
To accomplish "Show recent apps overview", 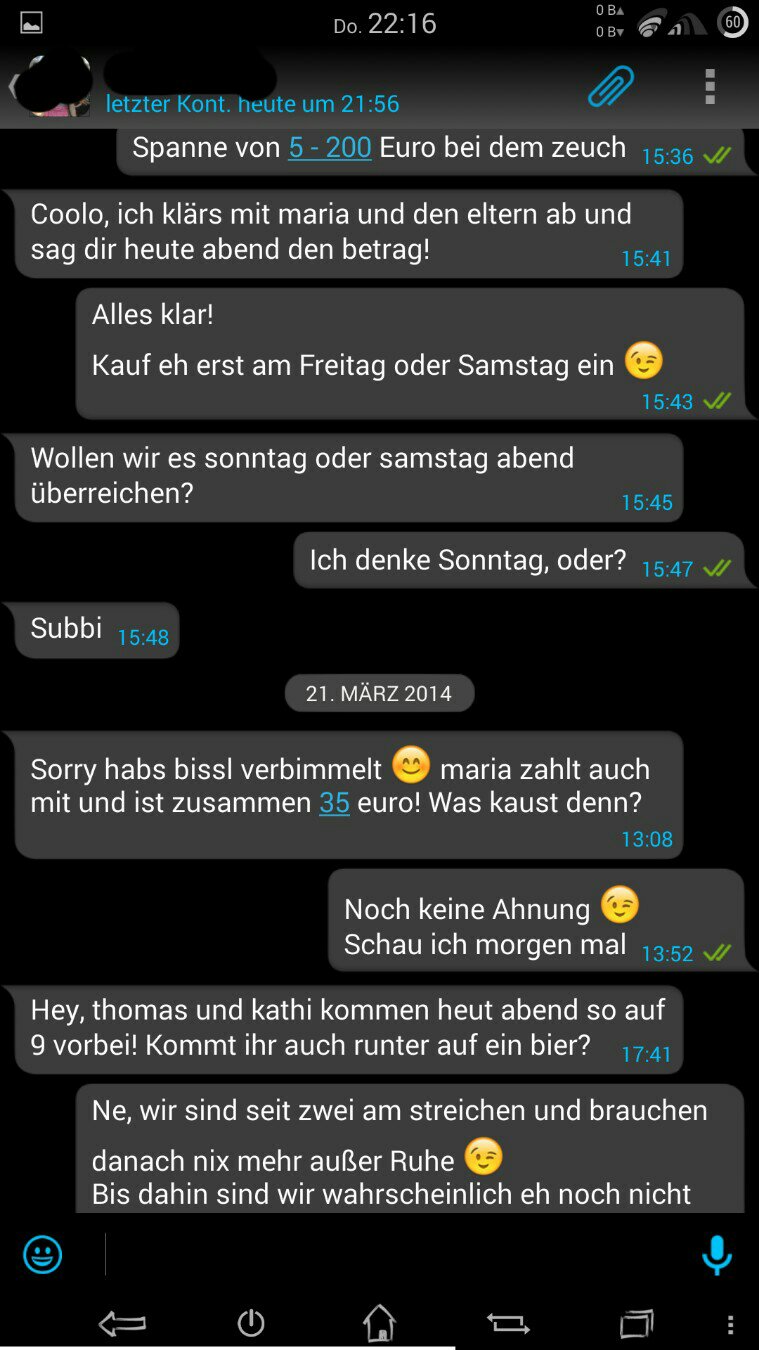I will point(636,1324).
